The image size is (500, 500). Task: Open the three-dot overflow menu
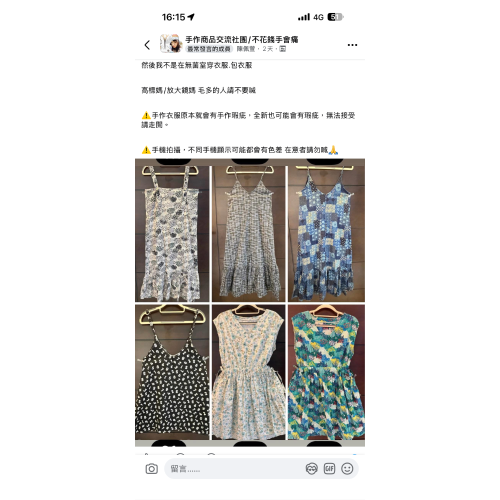pyautogui.click(x=352, y=45)
